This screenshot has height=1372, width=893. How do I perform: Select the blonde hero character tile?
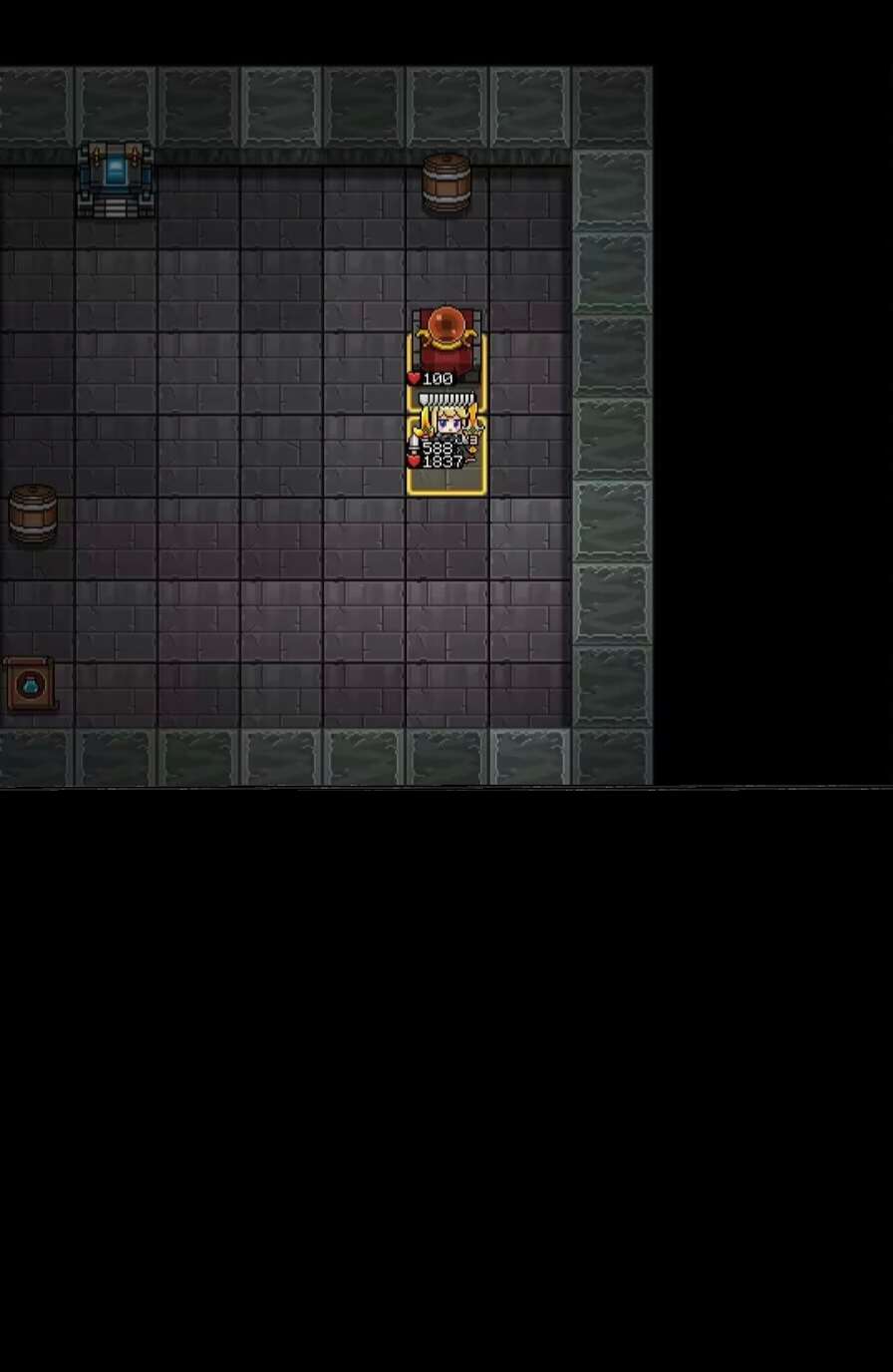[x=446, y=439]
